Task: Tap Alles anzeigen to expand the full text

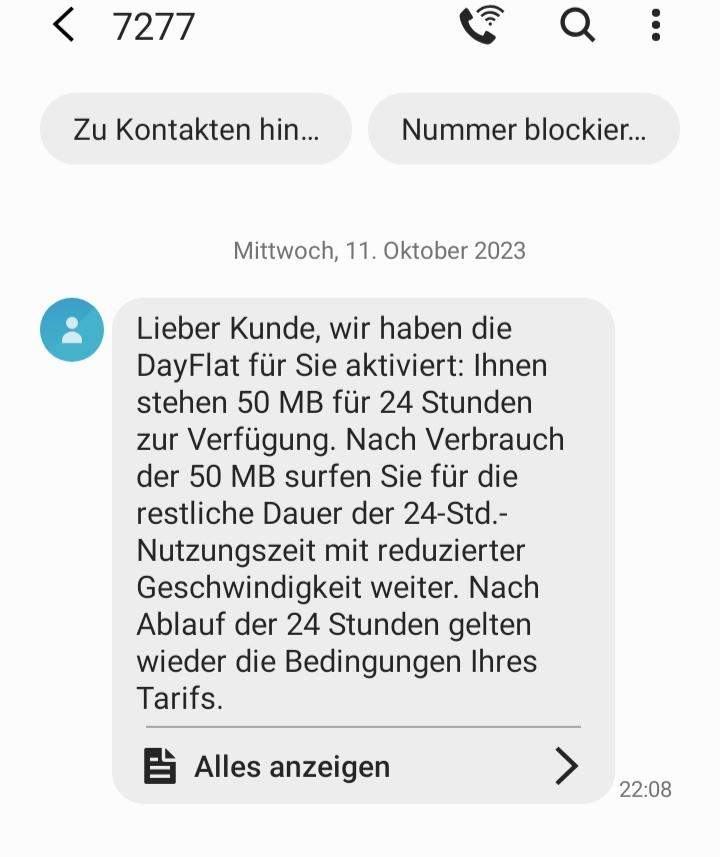Action: (x=290, y=766)
